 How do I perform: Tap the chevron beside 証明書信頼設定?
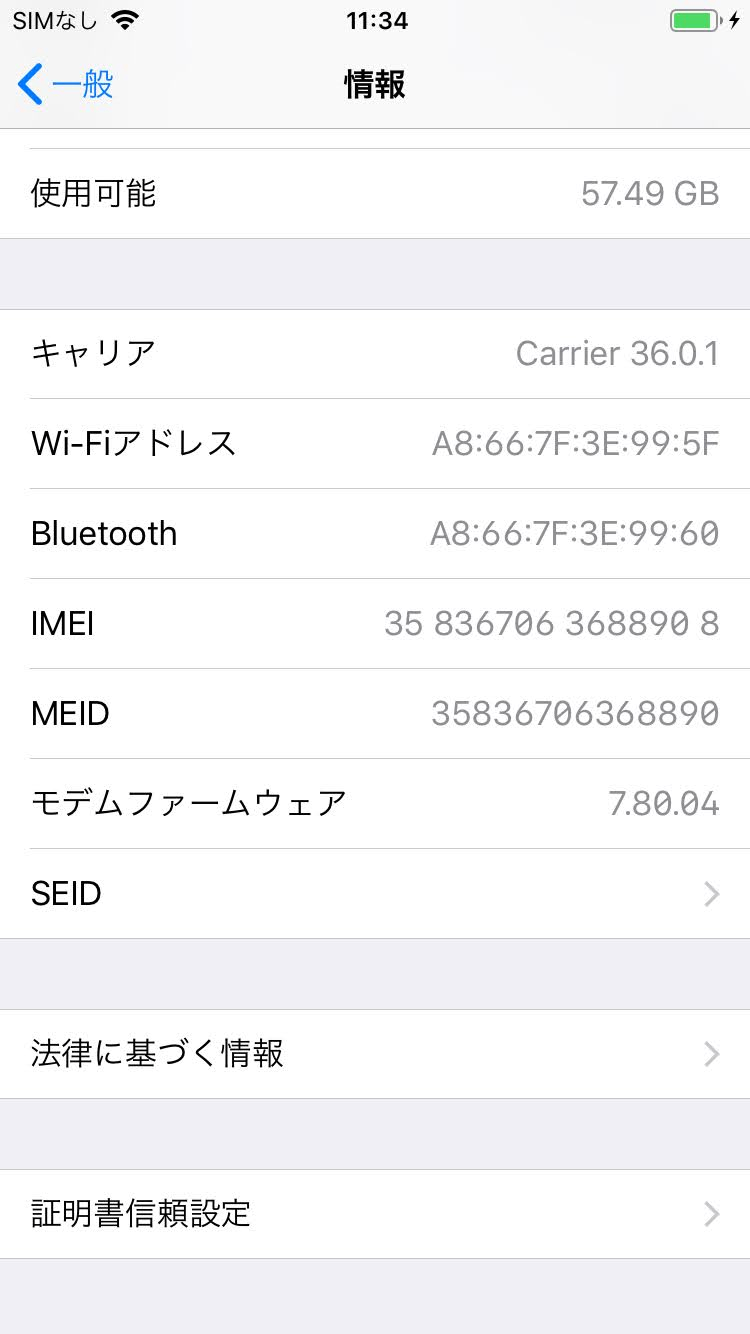(710, 1214)
